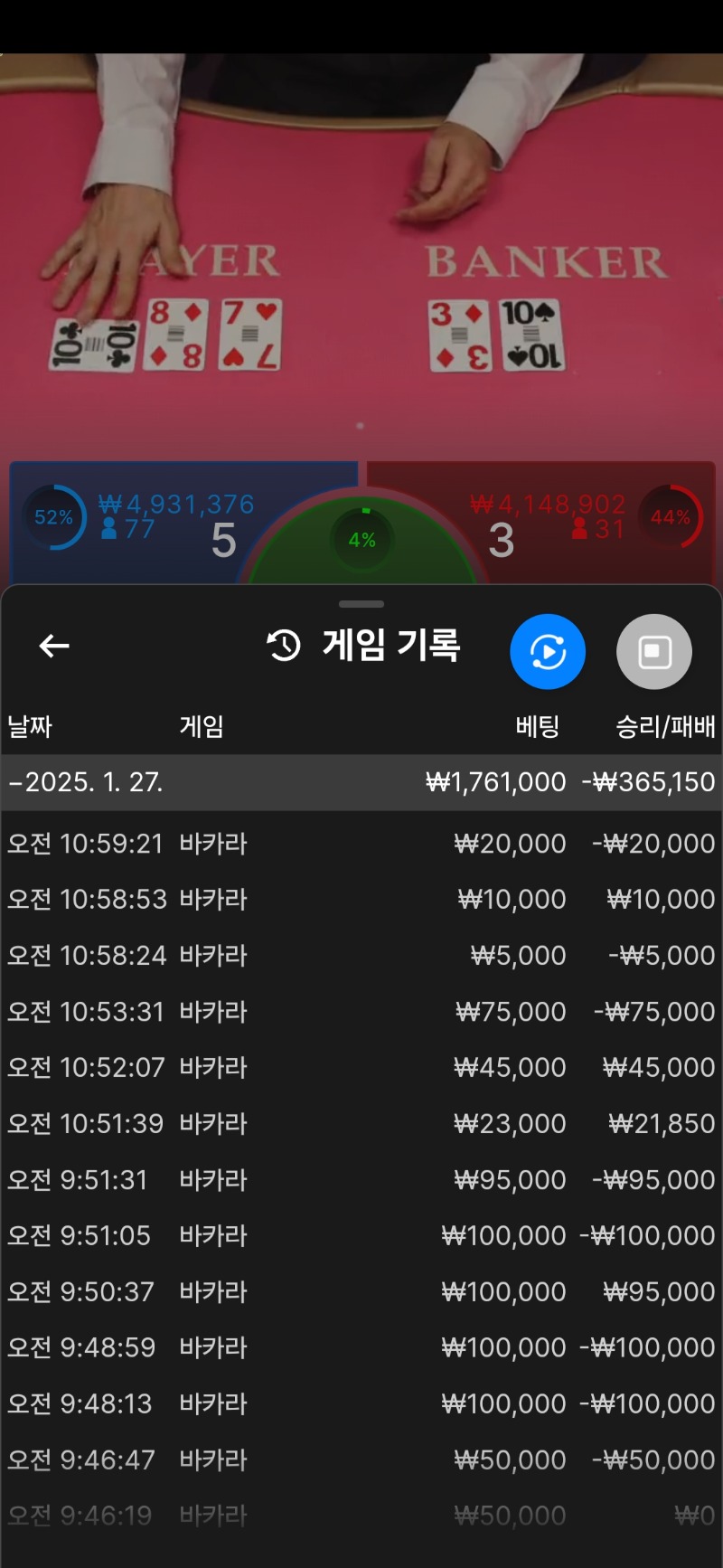Screen dimensions: 723x1568
Task: Select the 오전 9:51:05 game entry
Action: 361,1236
